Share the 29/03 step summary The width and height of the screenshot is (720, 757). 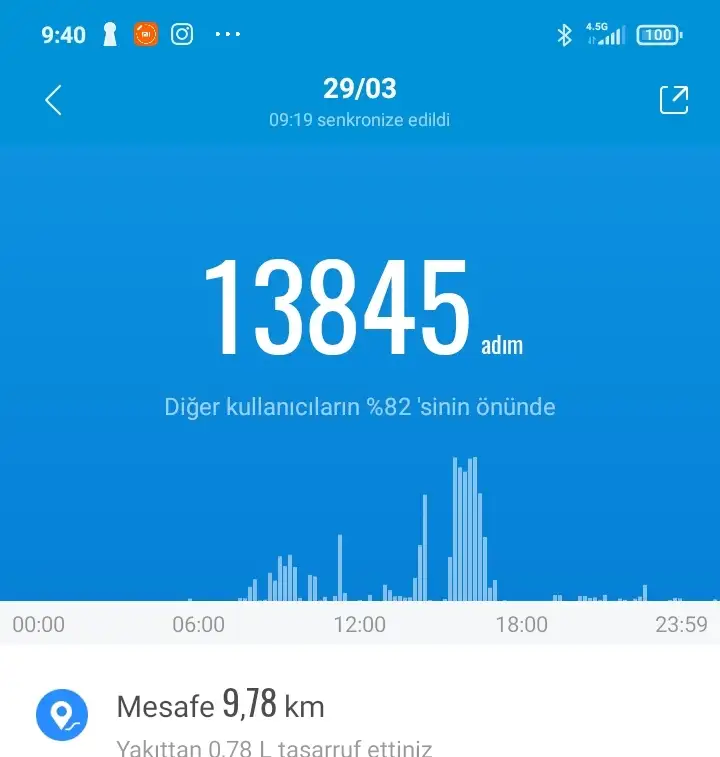pos(673,100)
